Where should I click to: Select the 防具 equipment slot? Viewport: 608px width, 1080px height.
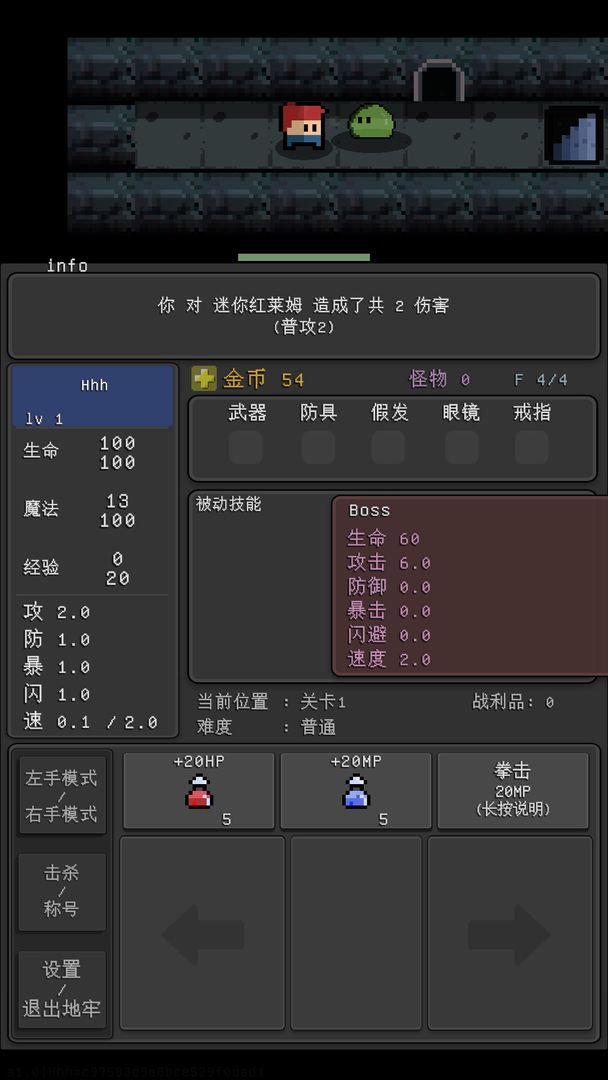[x=318, y=446]
